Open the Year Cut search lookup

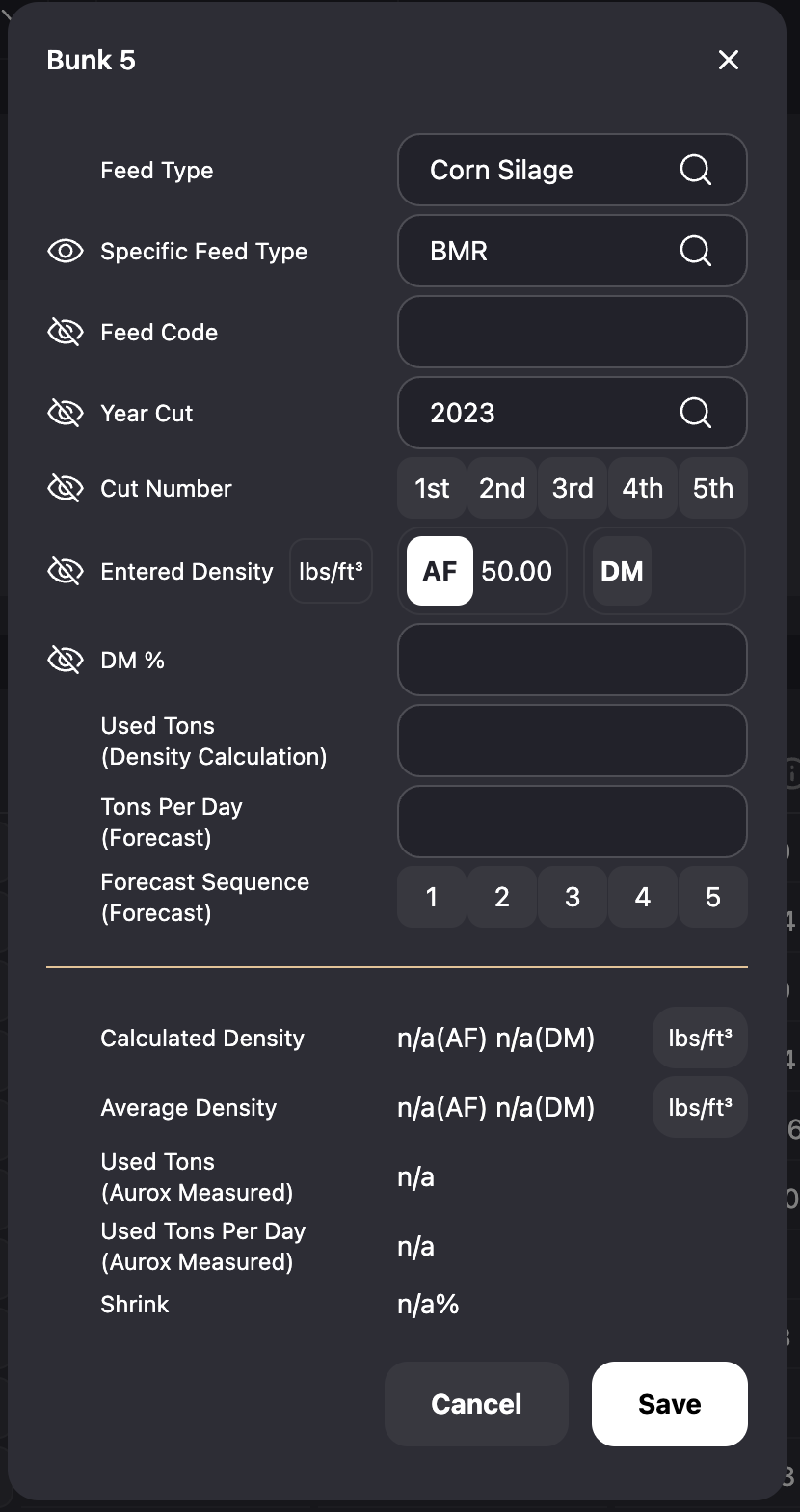point(694,413)
